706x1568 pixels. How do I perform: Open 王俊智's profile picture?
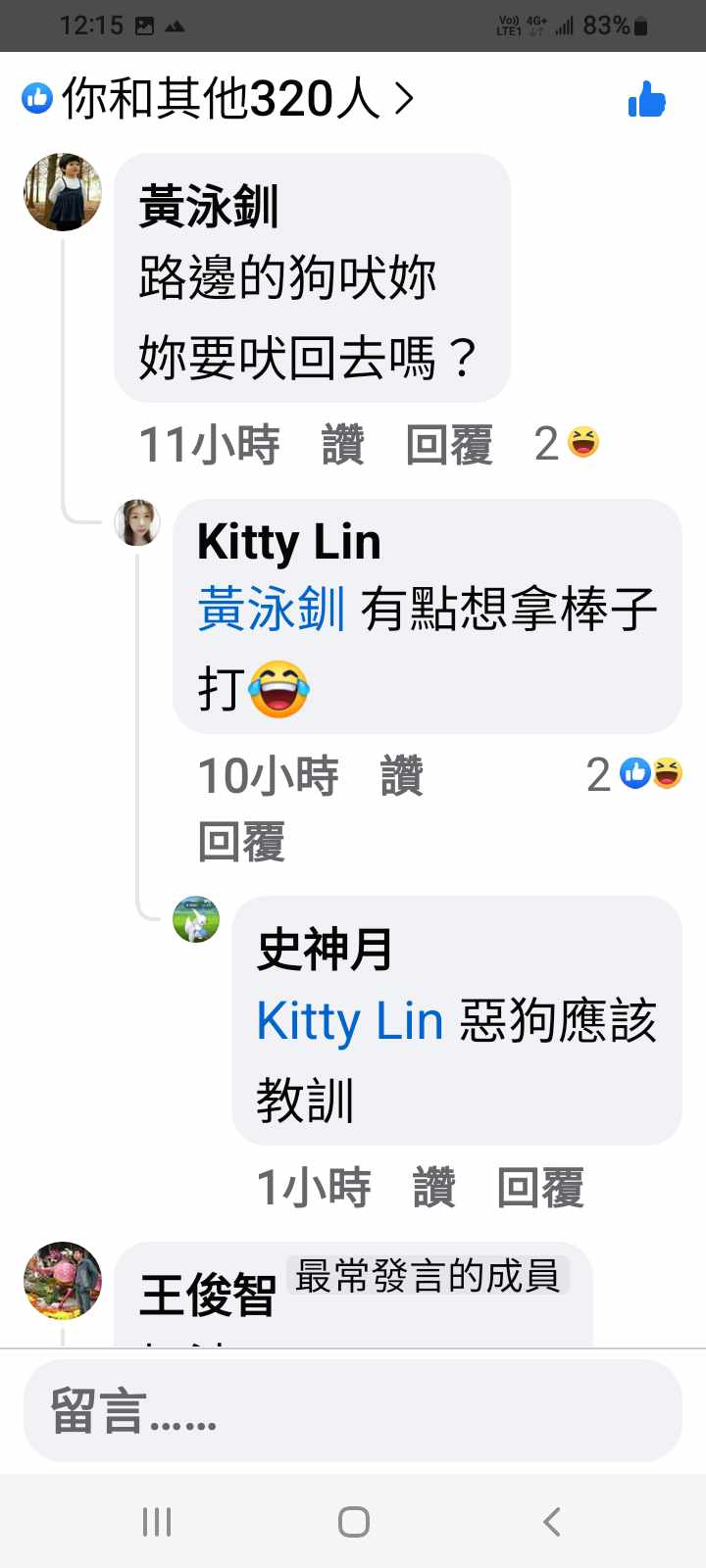click(63, 1280)
